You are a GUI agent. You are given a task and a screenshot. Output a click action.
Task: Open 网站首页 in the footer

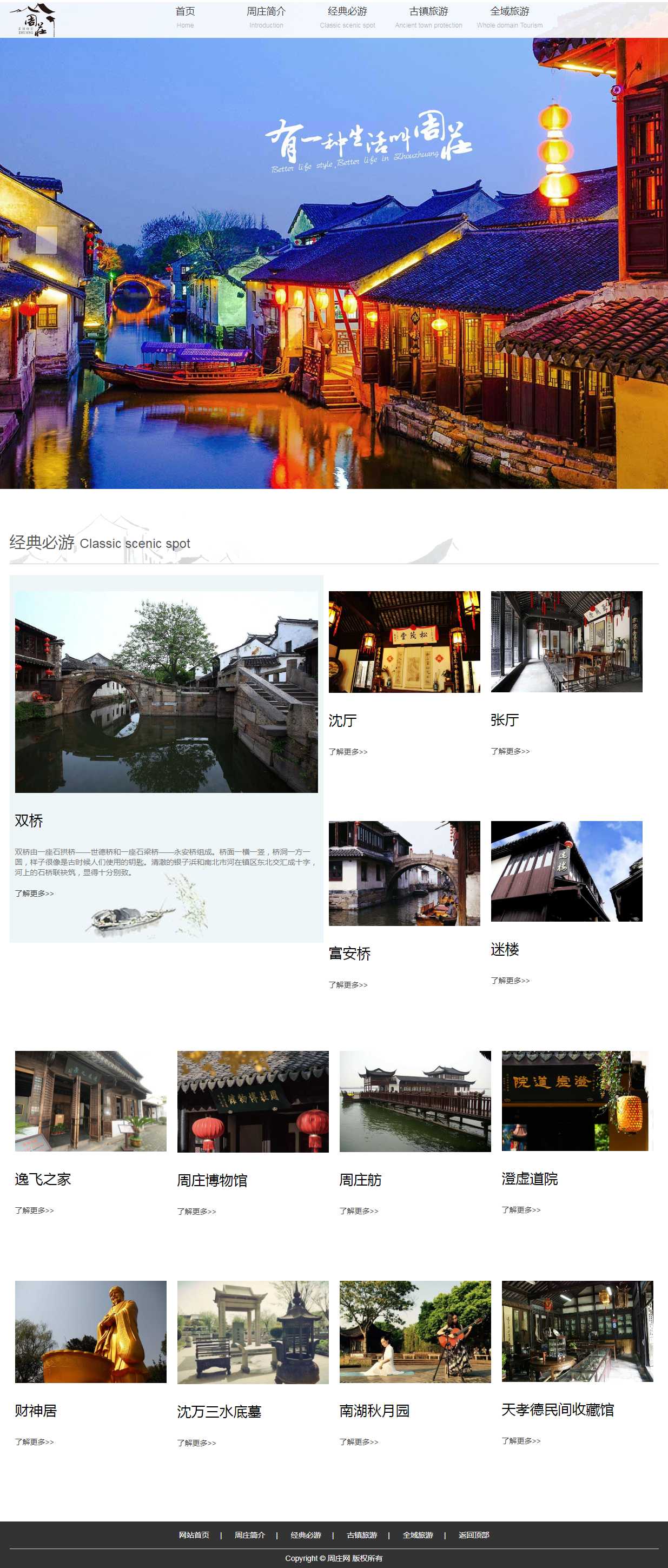[194, 1535]
